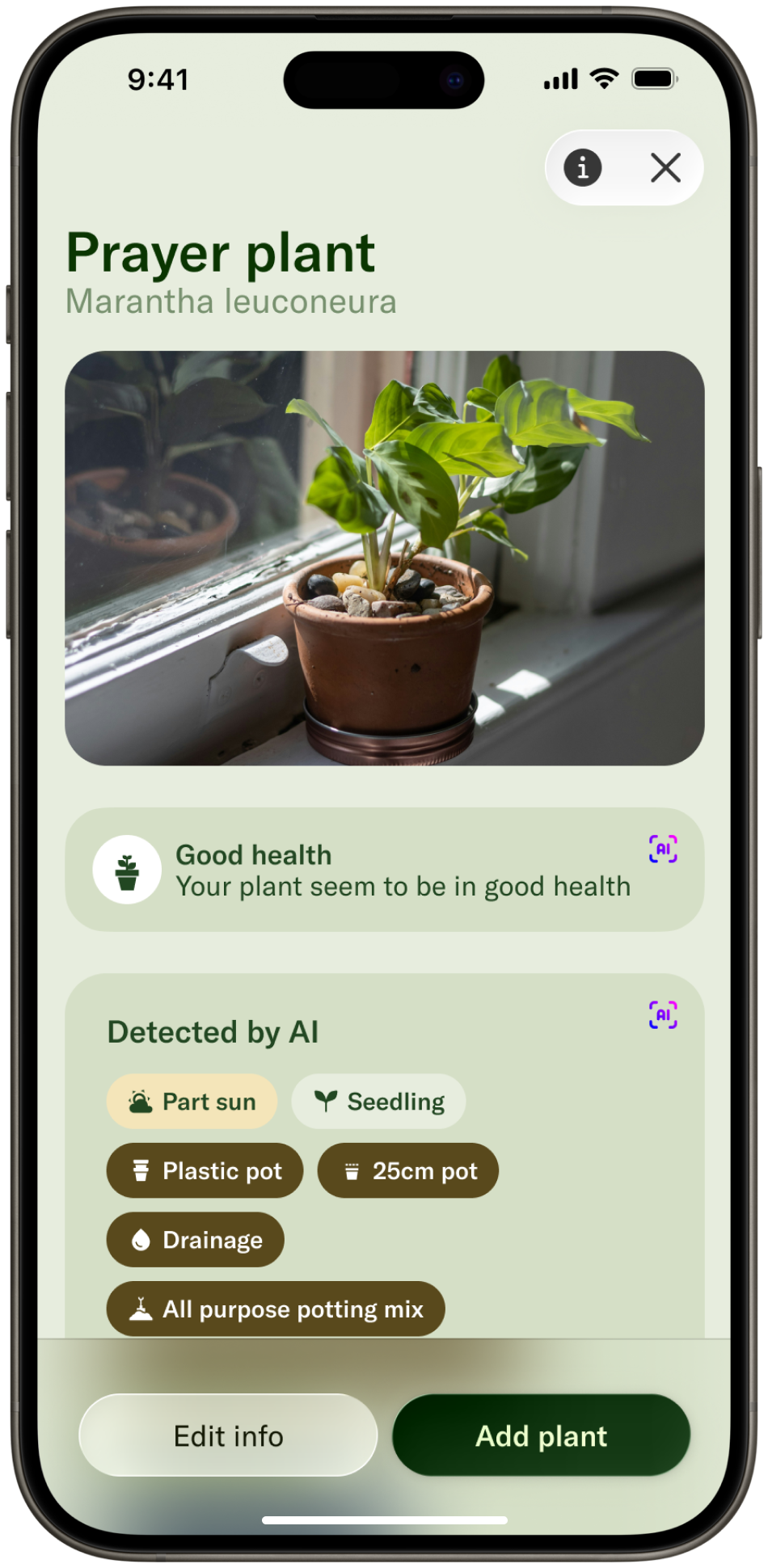Tap the Prayer plant photo

pos(384,558)
